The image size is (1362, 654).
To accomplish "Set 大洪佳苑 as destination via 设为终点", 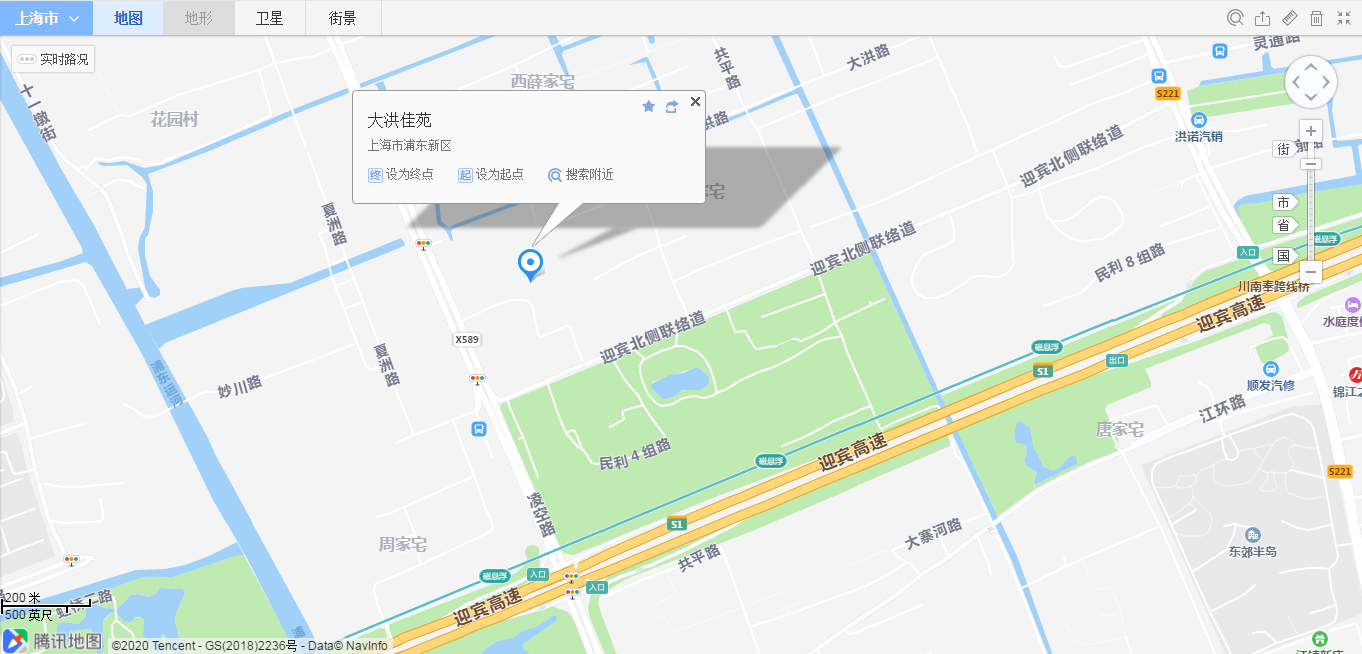I will click(401, 174).
